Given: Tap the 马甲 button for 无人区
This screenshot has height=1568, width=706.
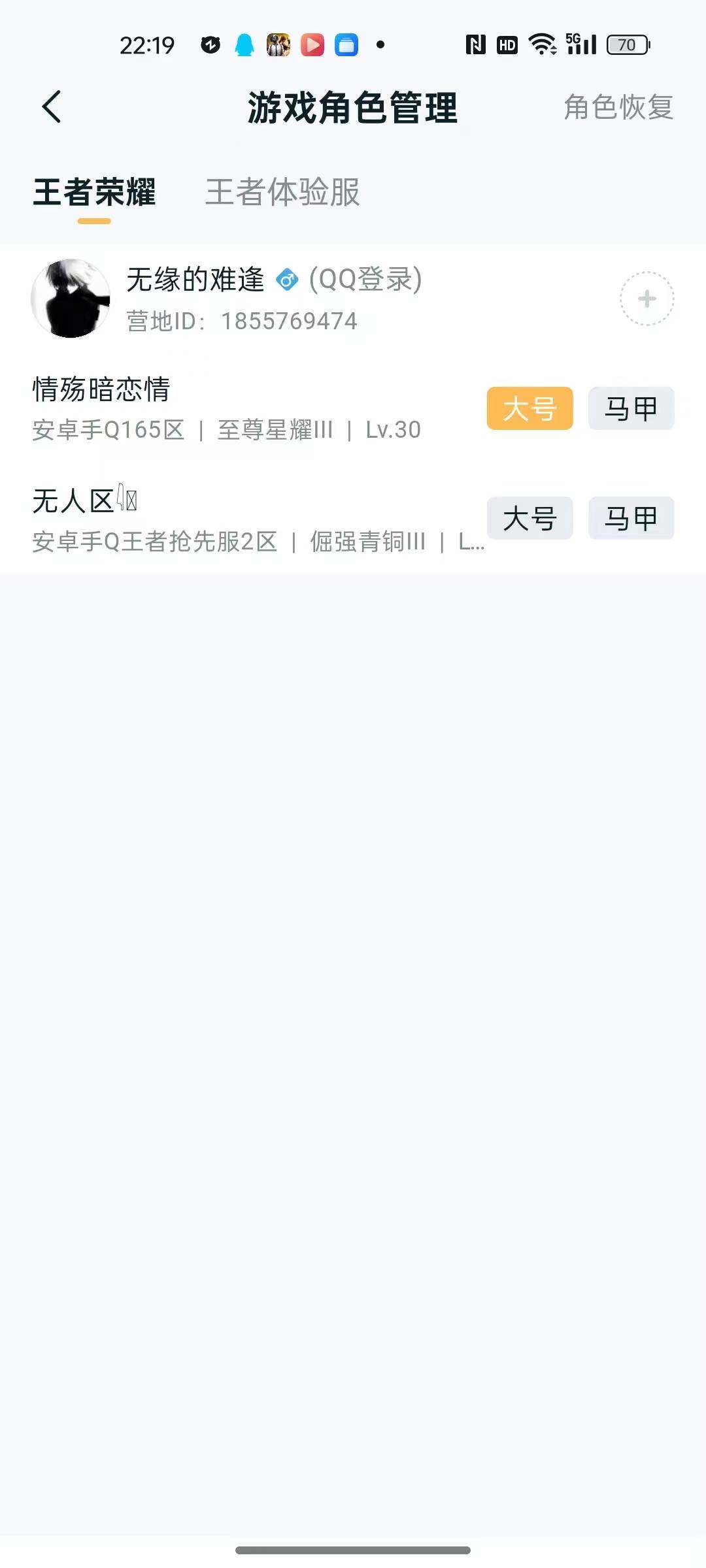Looking at the screenshot, I should tap(630, 518).
